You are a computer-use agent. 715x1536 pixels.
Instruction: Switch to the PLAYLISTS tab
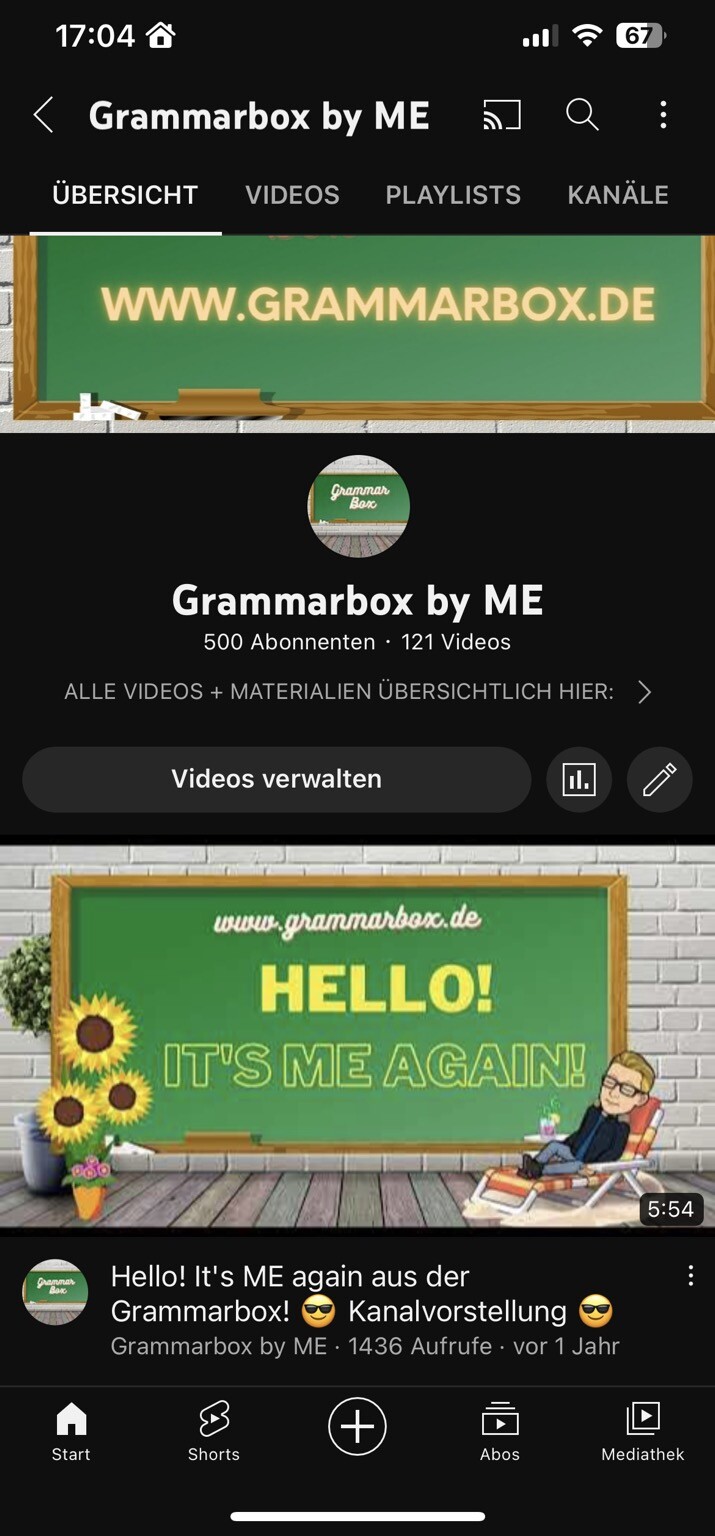click(453, 195)
